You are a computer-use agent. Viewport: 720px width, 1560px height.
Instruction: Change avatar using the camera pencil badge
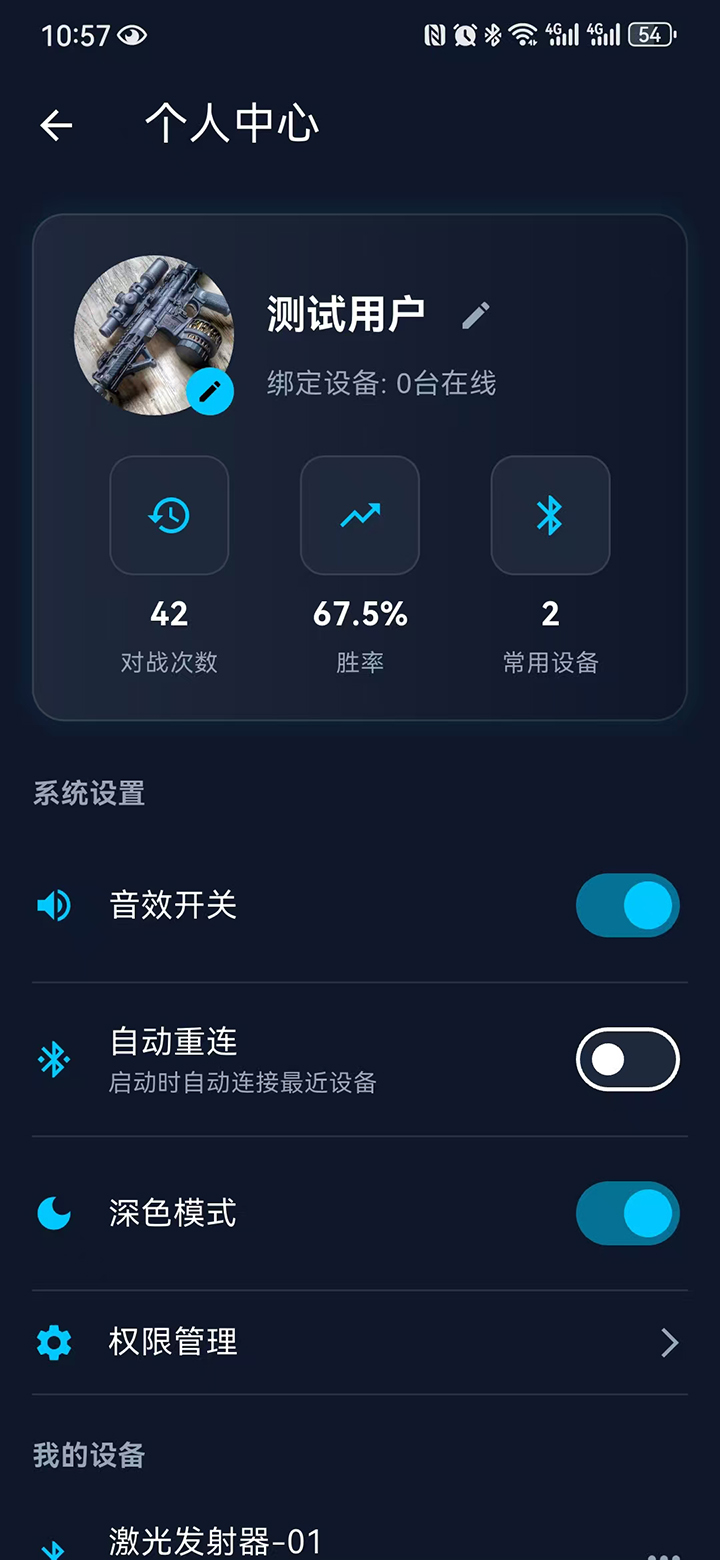[x=210, y=391]
